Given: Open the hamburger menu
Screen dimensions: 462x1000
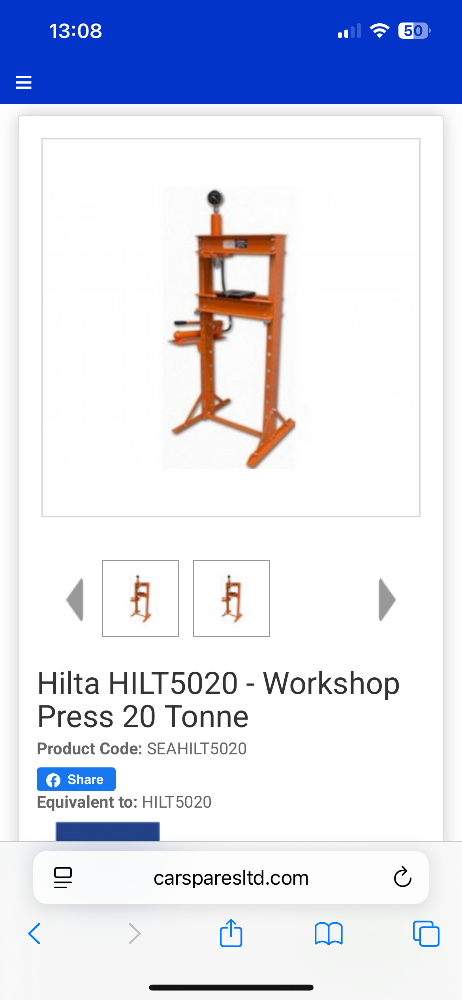Looking at the screenshot, I should point(24,83).
